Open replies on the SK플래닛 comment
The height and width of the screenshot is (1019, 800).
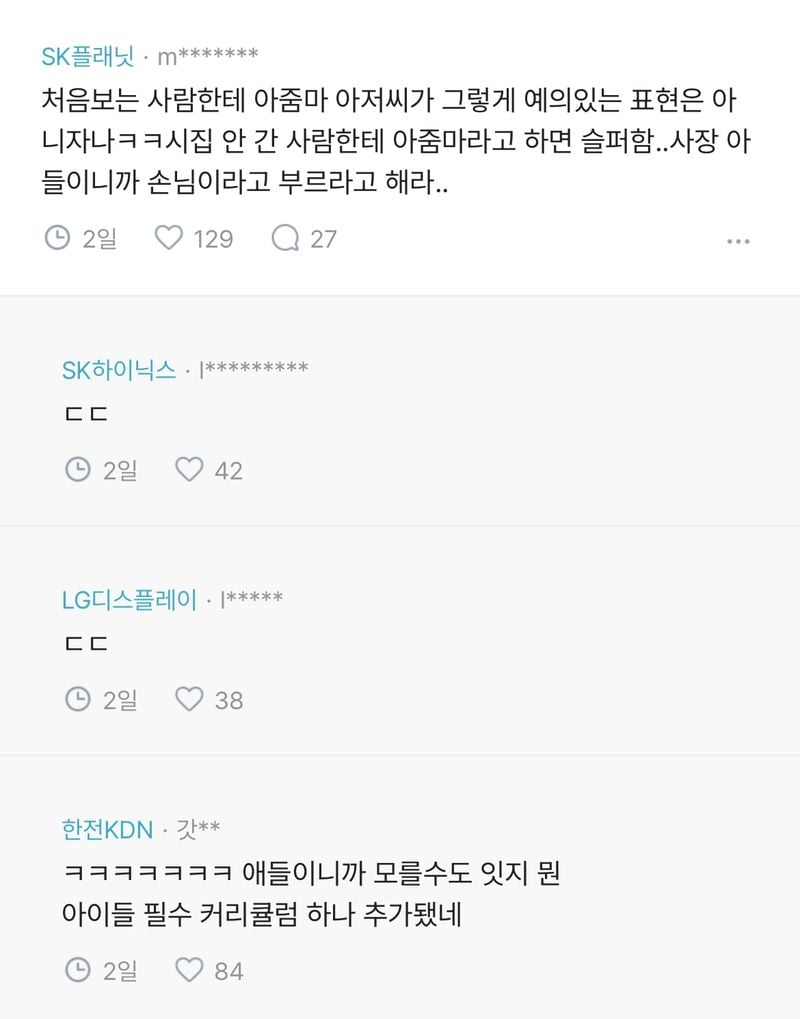tap(286, 238)
